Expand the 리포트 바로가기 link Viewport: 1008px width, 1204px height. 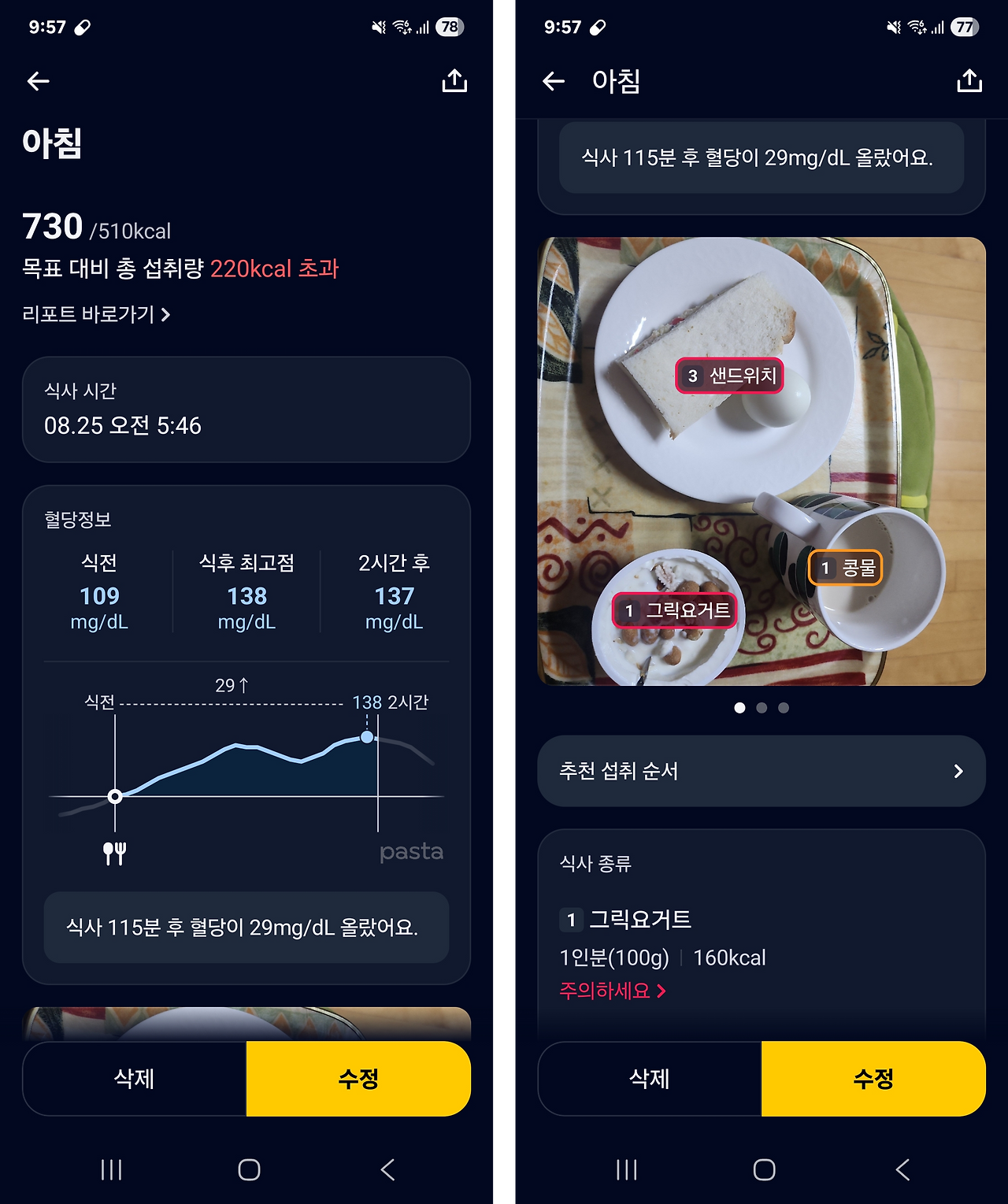96,314
